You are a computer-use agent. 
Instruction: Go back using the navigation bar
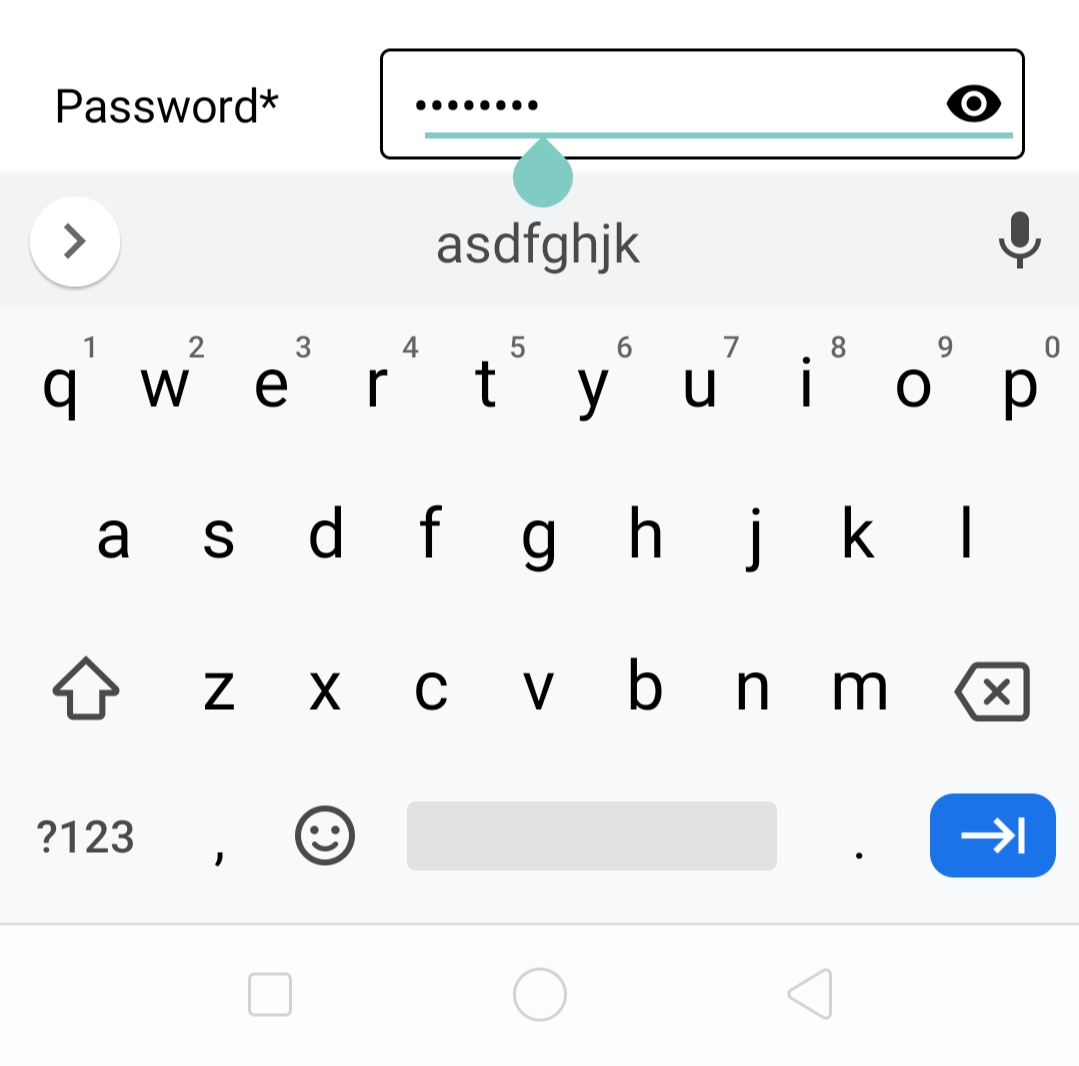coord(810,994)
